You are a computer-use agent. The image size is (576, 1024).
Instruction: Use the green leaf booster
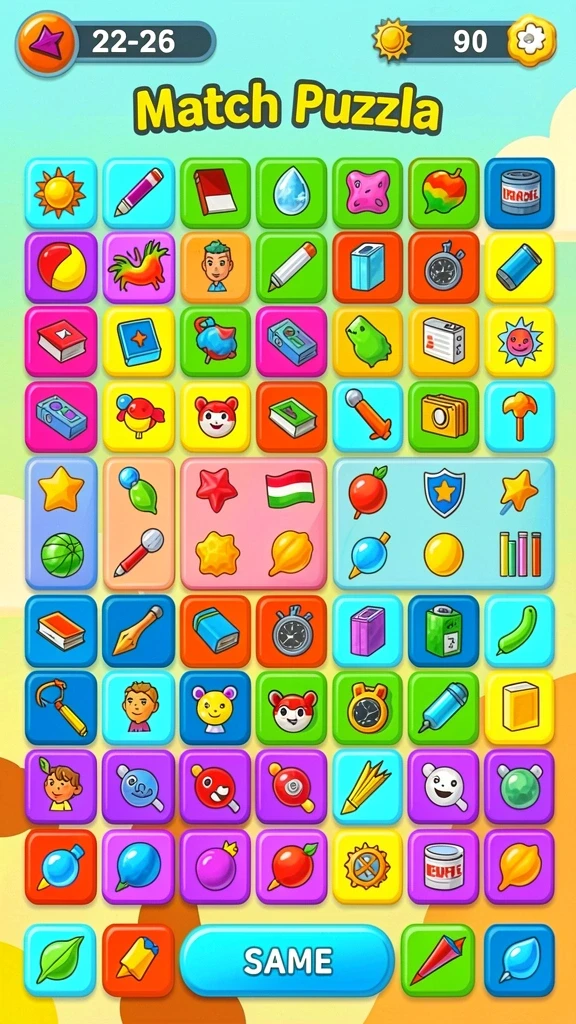point(60,960)
